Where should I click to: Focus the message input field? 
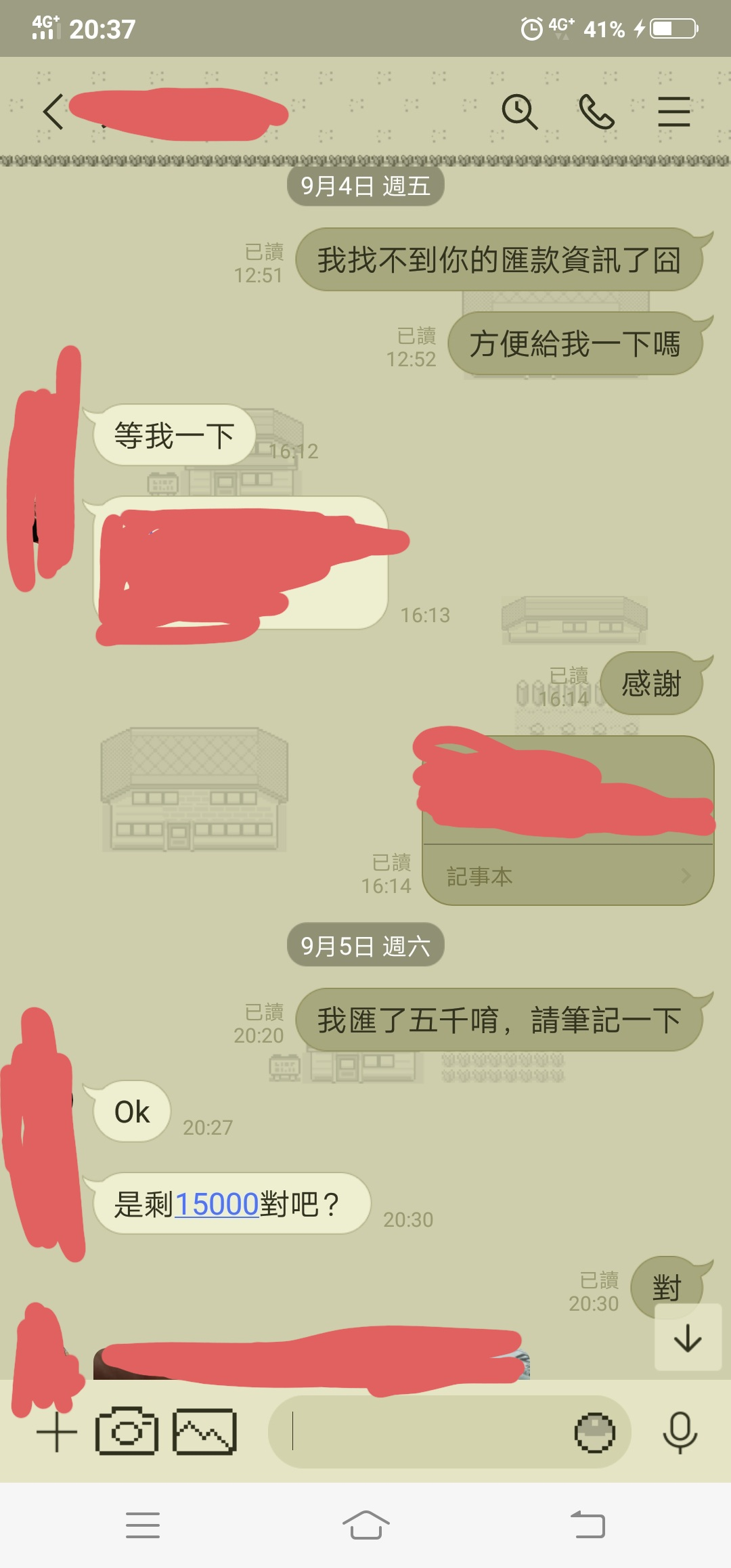[x=420, y=1431]
